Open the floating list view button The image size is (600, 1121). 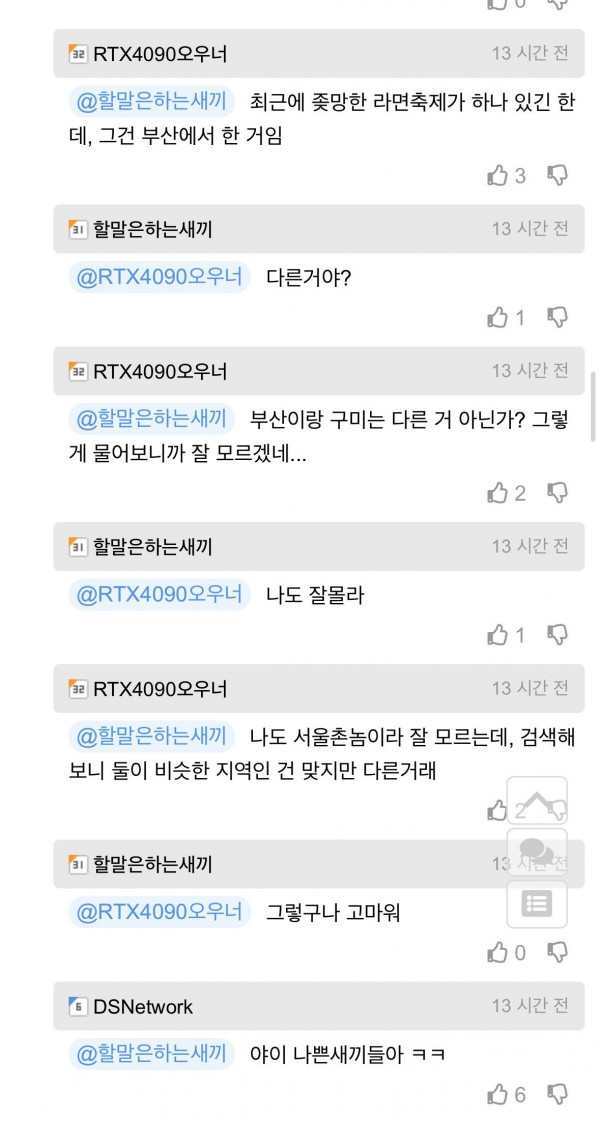(x=537, y=905)
